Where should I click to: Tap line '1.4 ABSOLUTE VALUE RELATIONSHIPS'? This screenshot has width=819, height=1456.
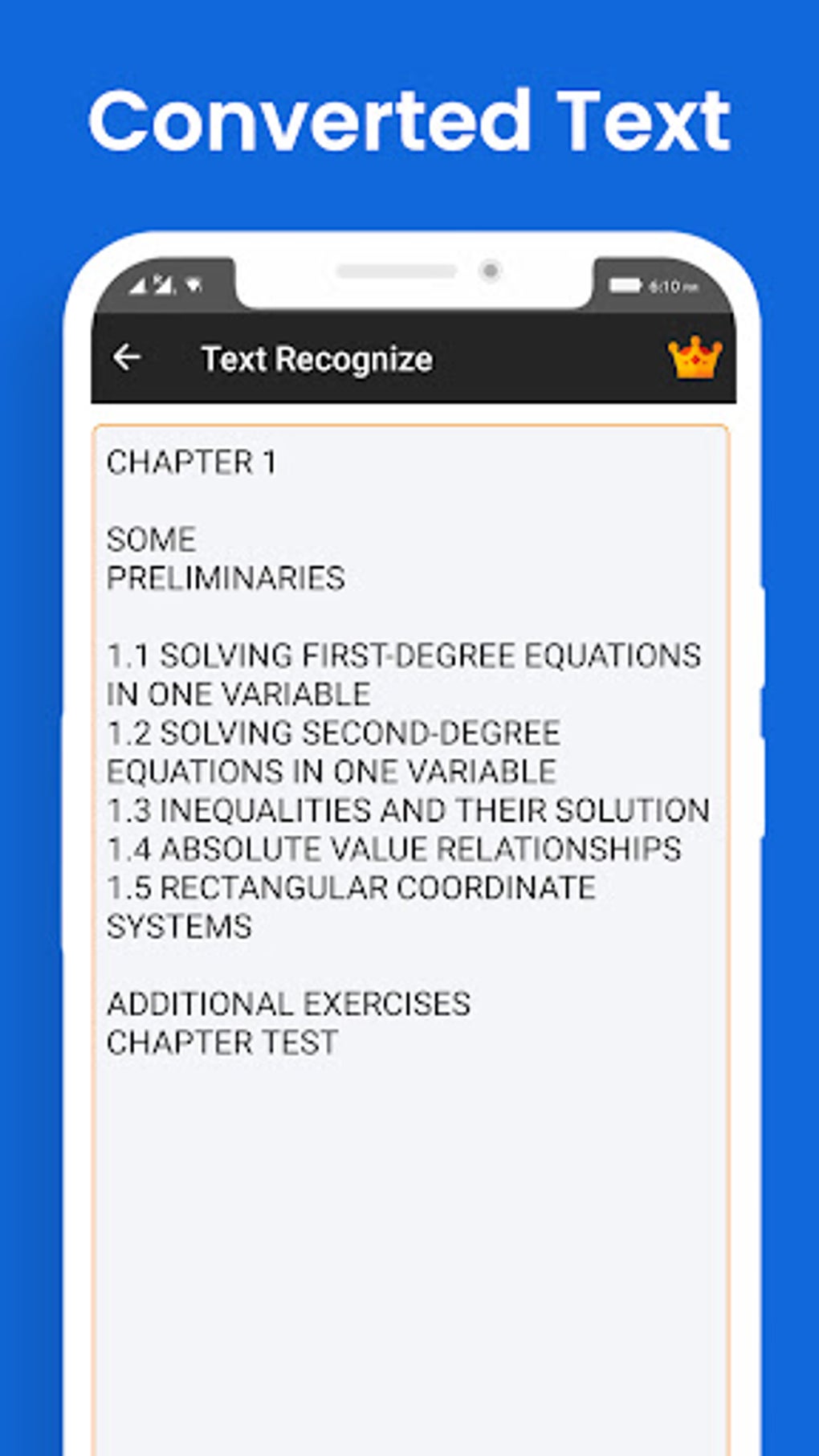click(x=393, y=849)
